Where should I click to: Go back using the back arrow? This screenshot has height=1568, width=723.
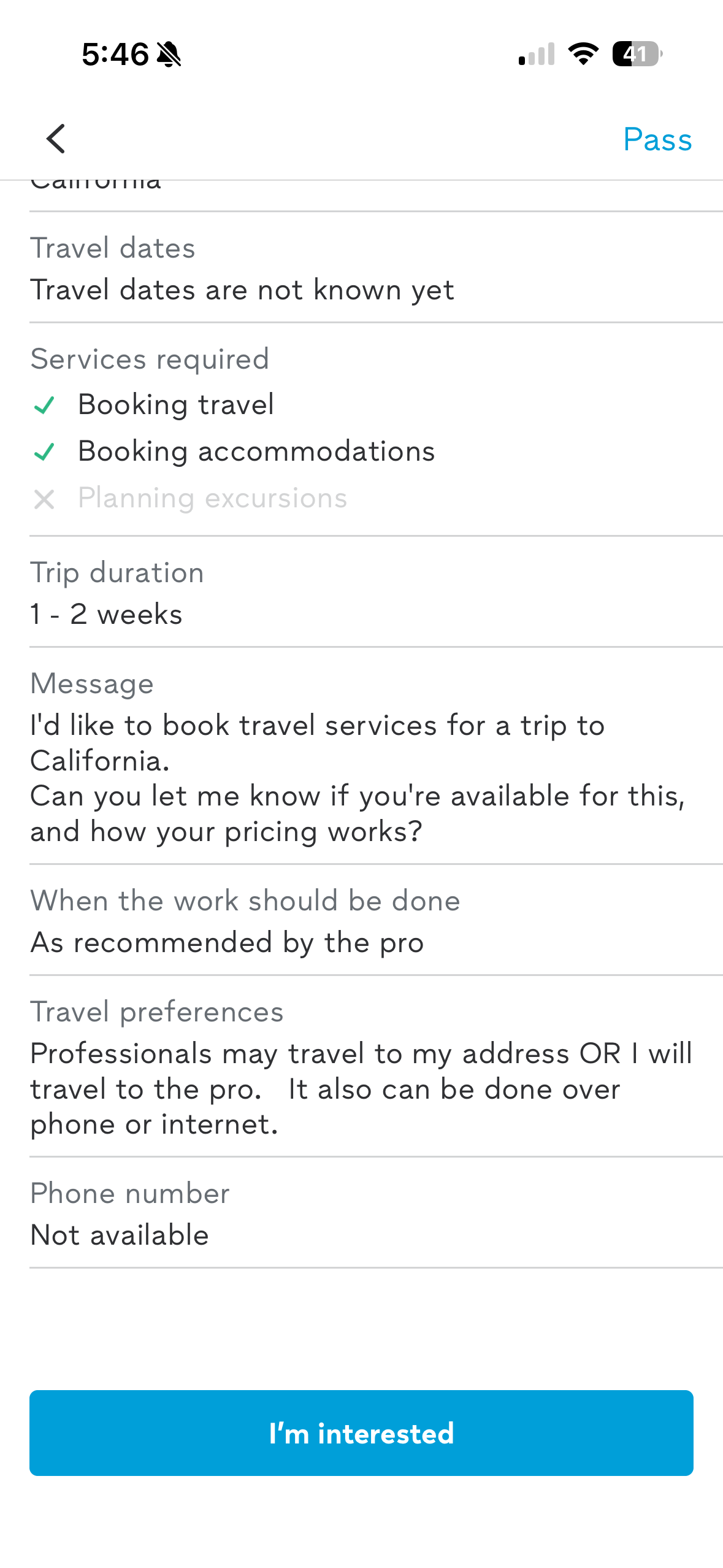coord(56,139)
